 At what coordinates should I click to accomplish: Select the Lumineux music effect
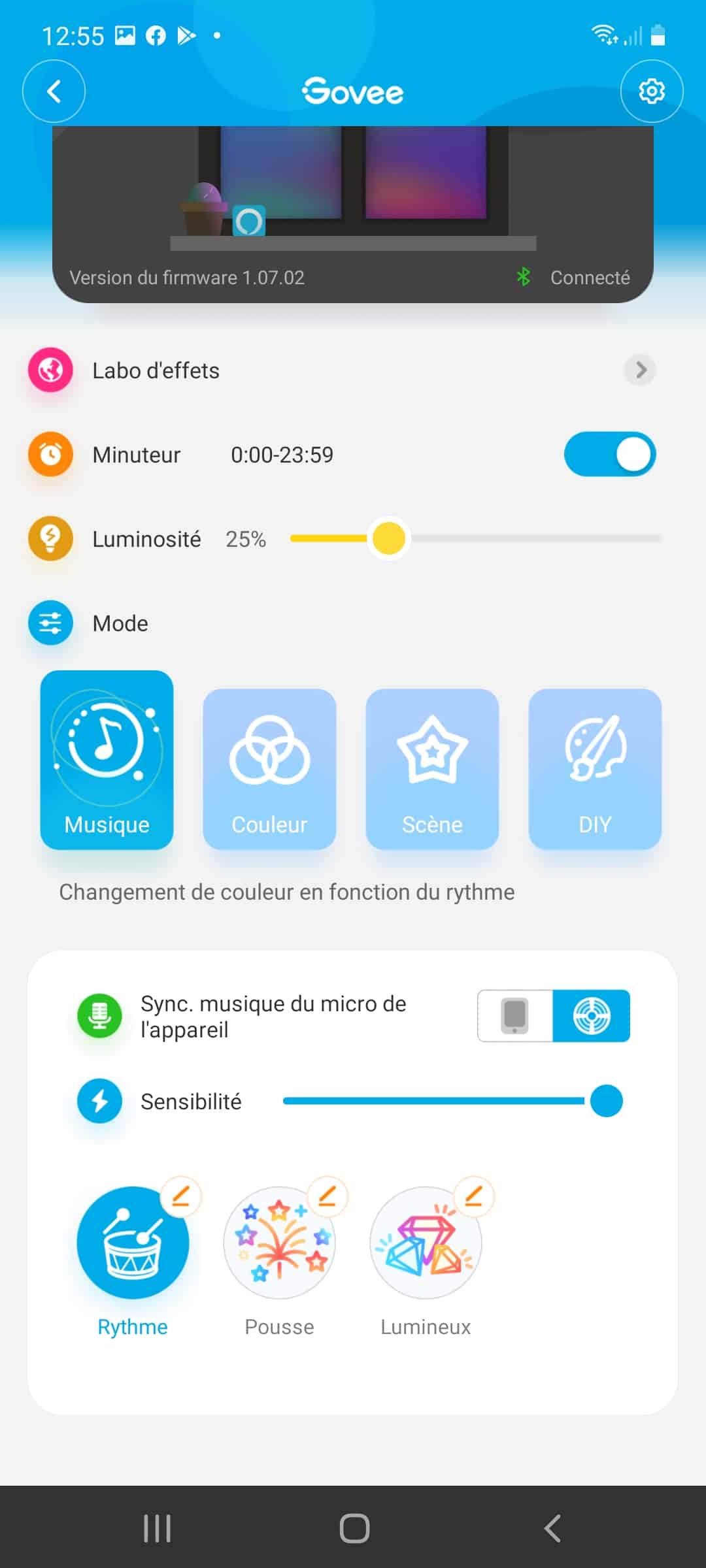[x=426, y=1243]
